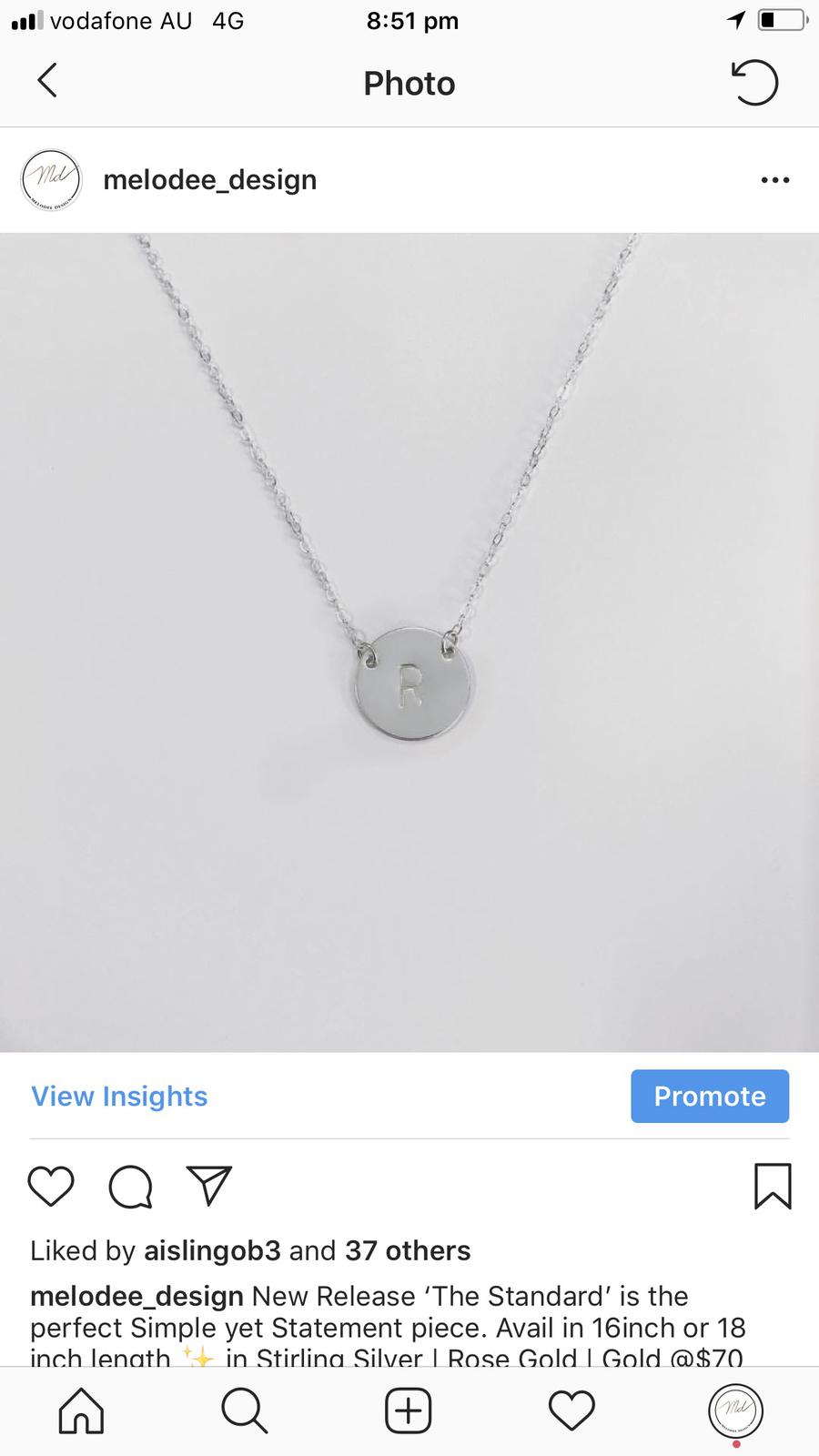Open the Activity heart tab
819x1456 pixels.
tap(571, 1410)
